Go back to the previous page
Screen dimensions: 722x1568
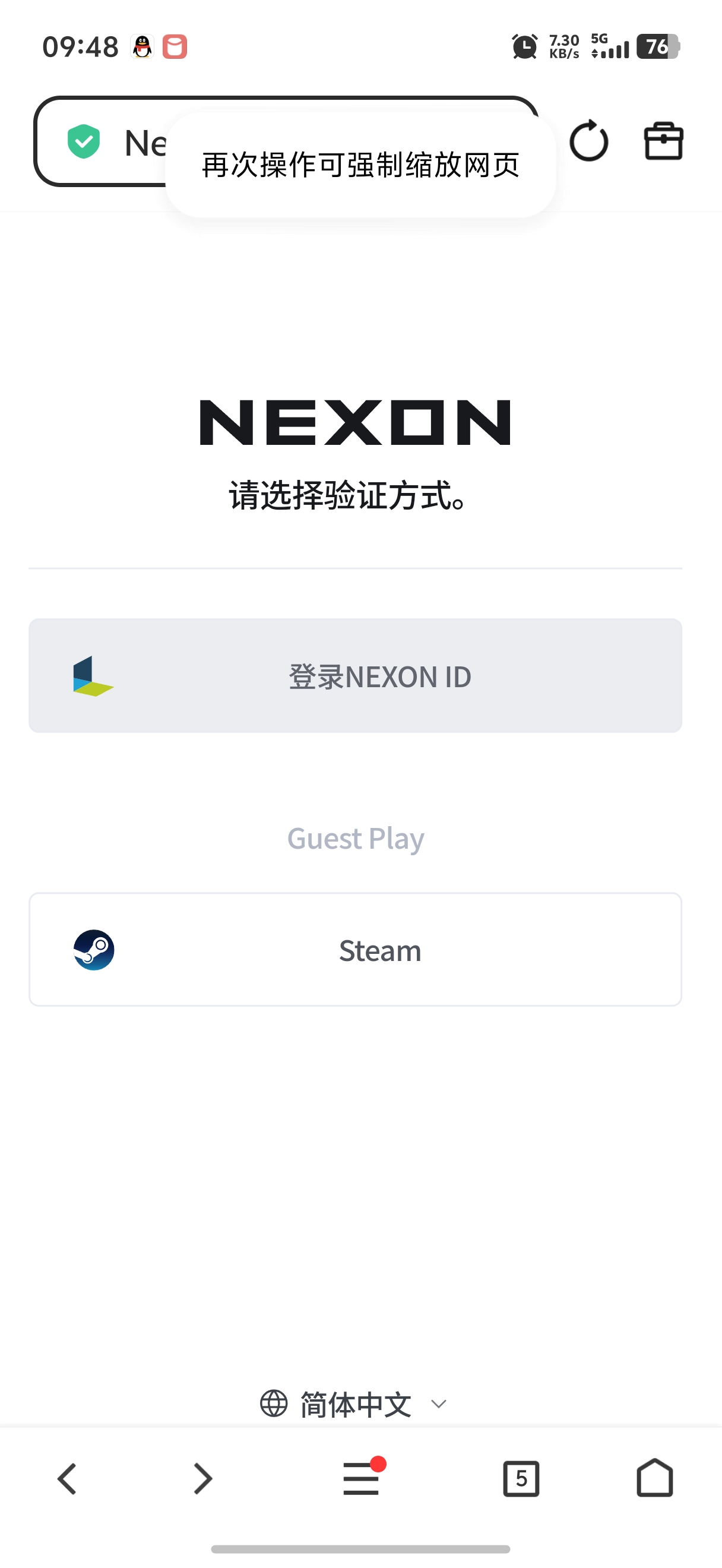(x=67, y=1478)
